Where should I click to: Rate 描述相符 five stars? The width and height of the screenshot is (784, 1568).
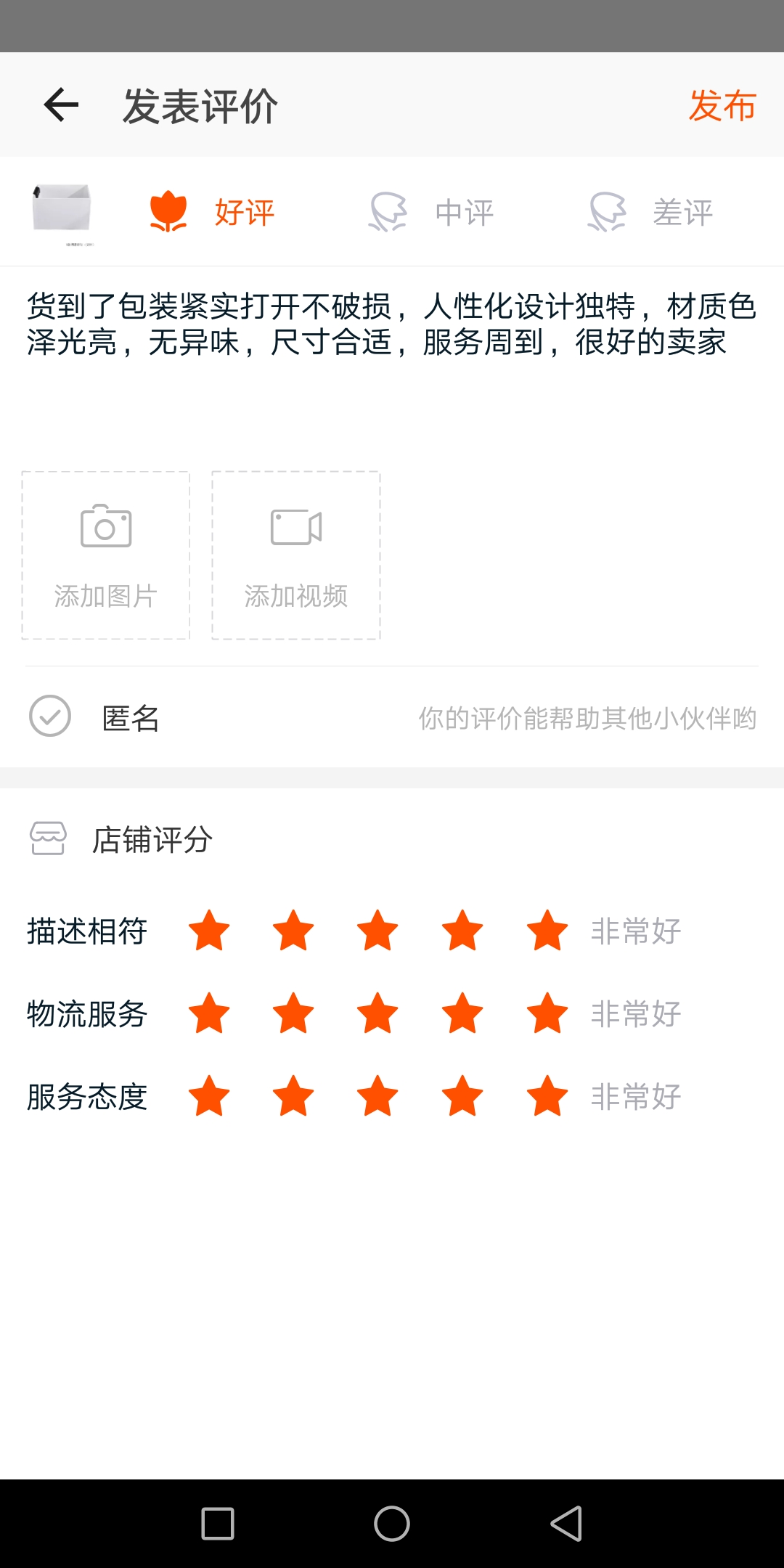[547, 931]
